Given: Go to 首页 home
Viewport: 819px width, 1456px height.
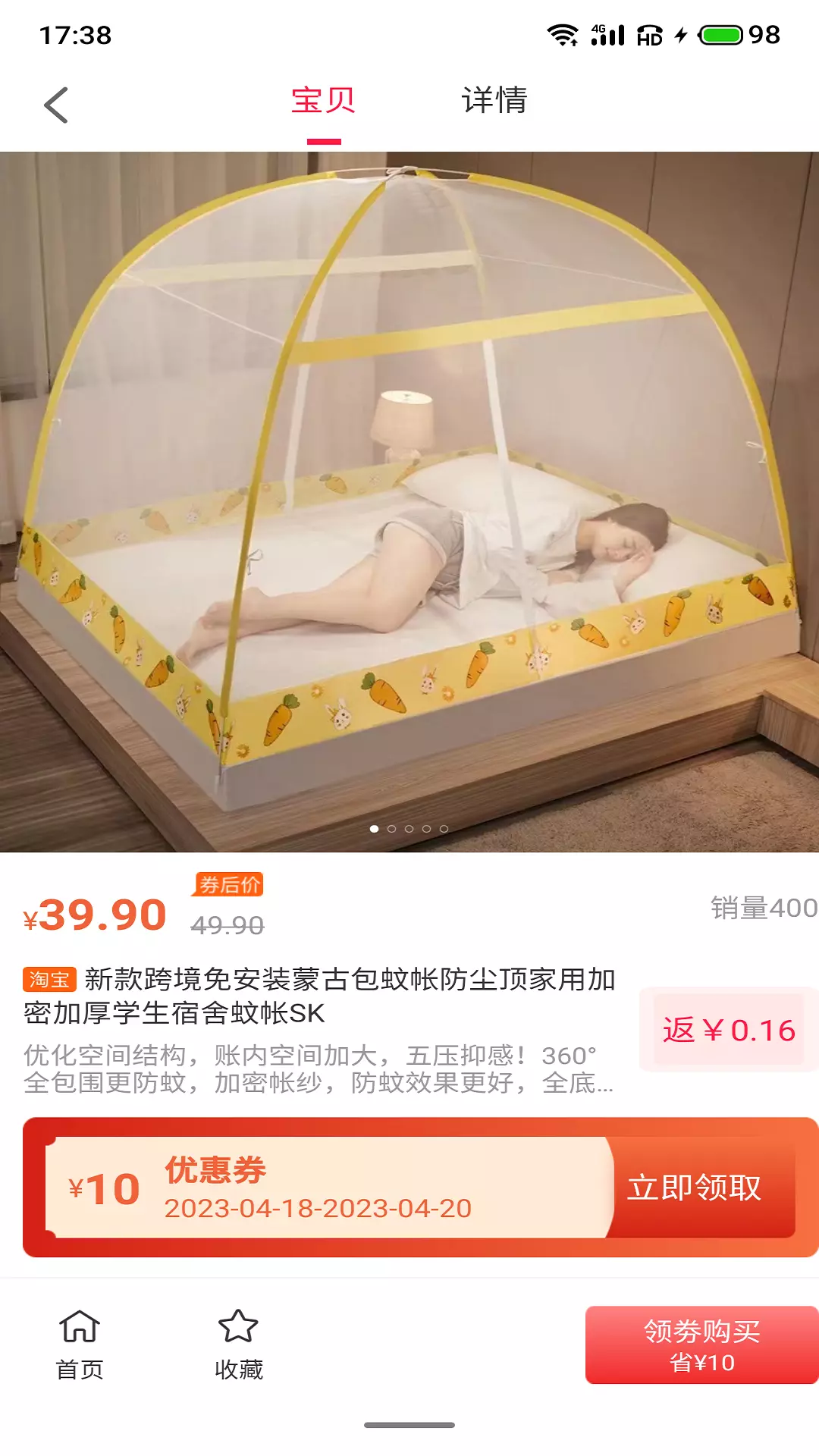Looking at the screenshot, I should (80, 1345).
